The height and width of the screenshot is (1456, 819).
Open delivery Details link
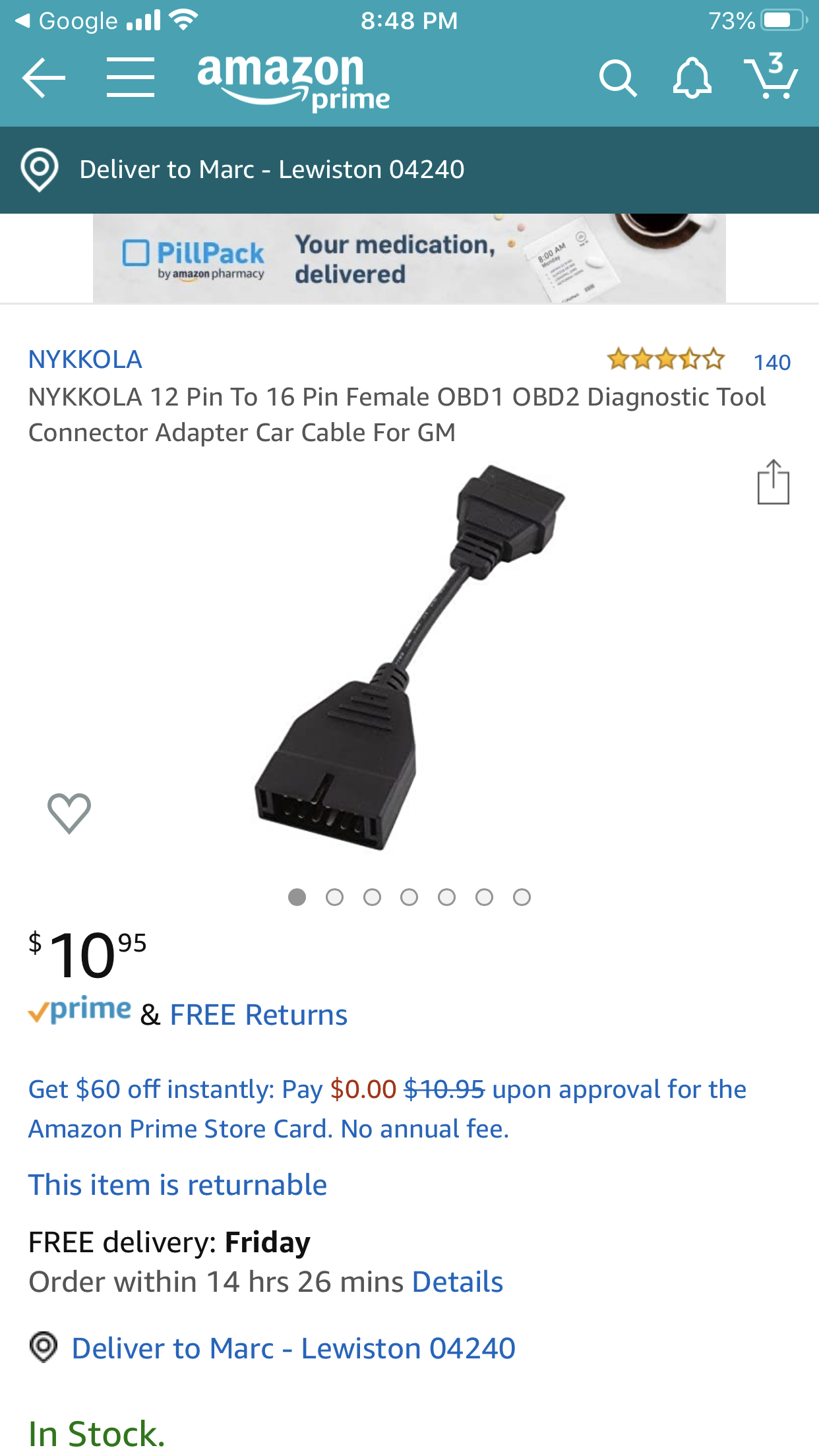coord(457,1282)
